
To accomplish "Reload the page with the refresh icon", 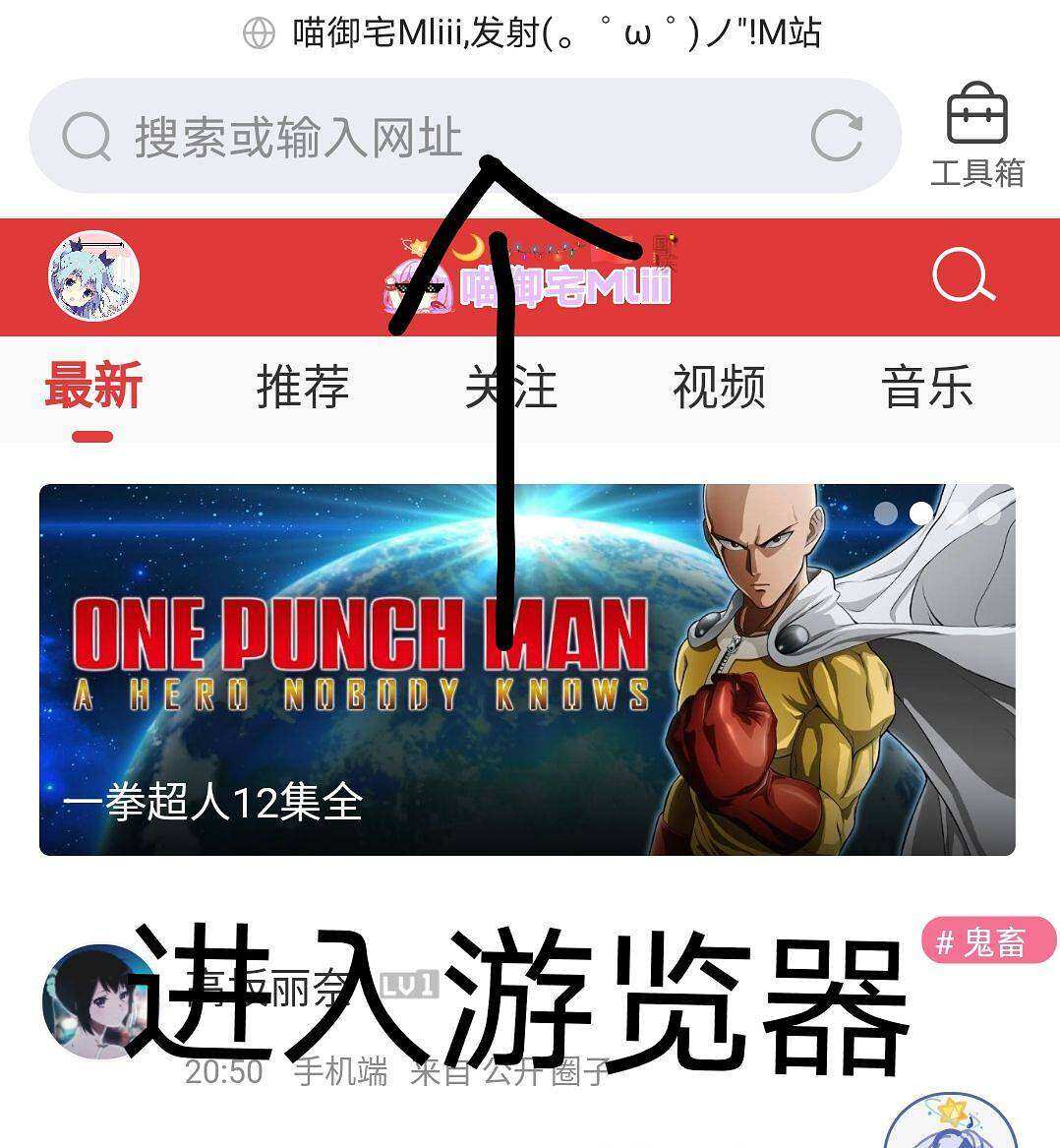I will [x=837, y=136].
